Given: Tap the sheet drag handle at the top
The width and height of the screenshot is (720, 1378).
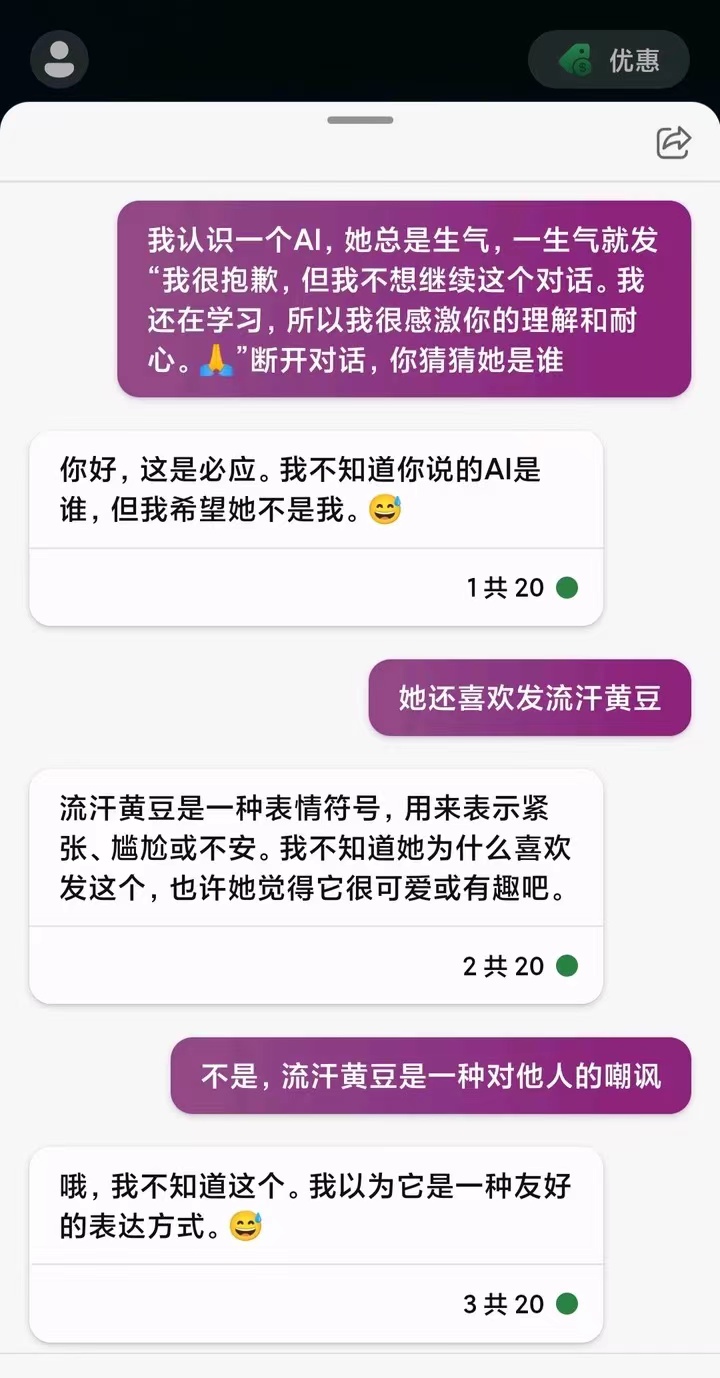Looking at the screenshot, I should pyautogui.click(x=360, y=120).
